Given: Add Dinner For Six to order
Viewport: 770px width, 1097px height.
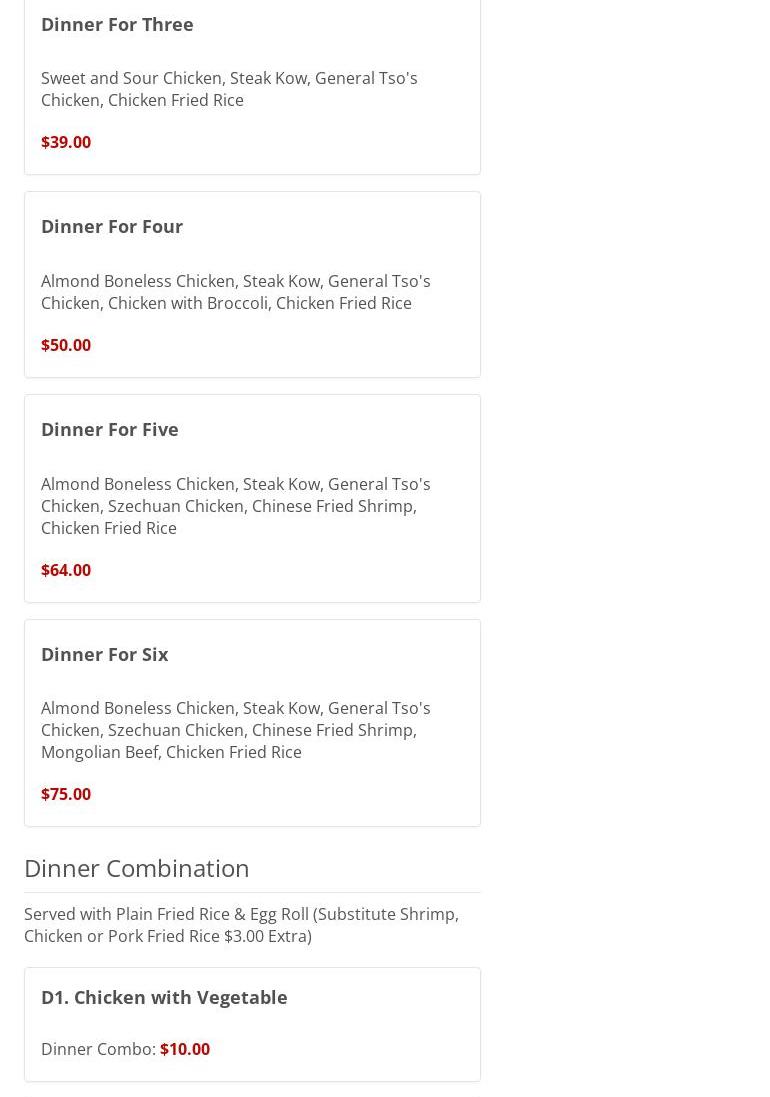Looking at the screenshot, I should pyautogui.click(x=105, y=654).
